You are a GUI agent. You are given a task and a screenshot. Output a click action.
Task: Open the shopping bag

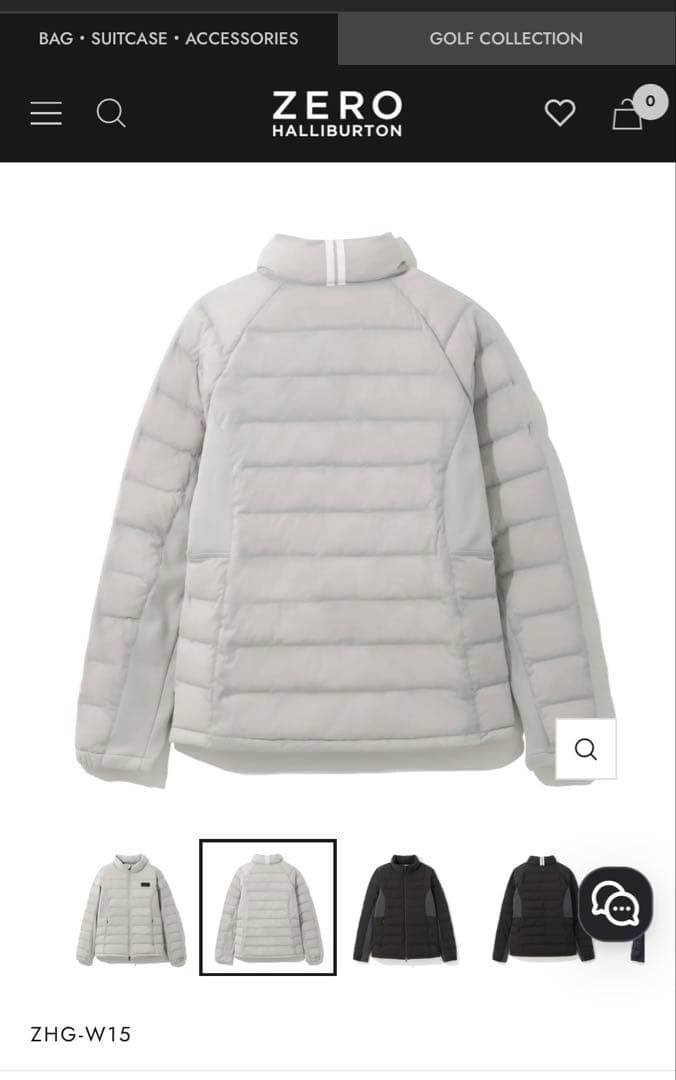628,113
